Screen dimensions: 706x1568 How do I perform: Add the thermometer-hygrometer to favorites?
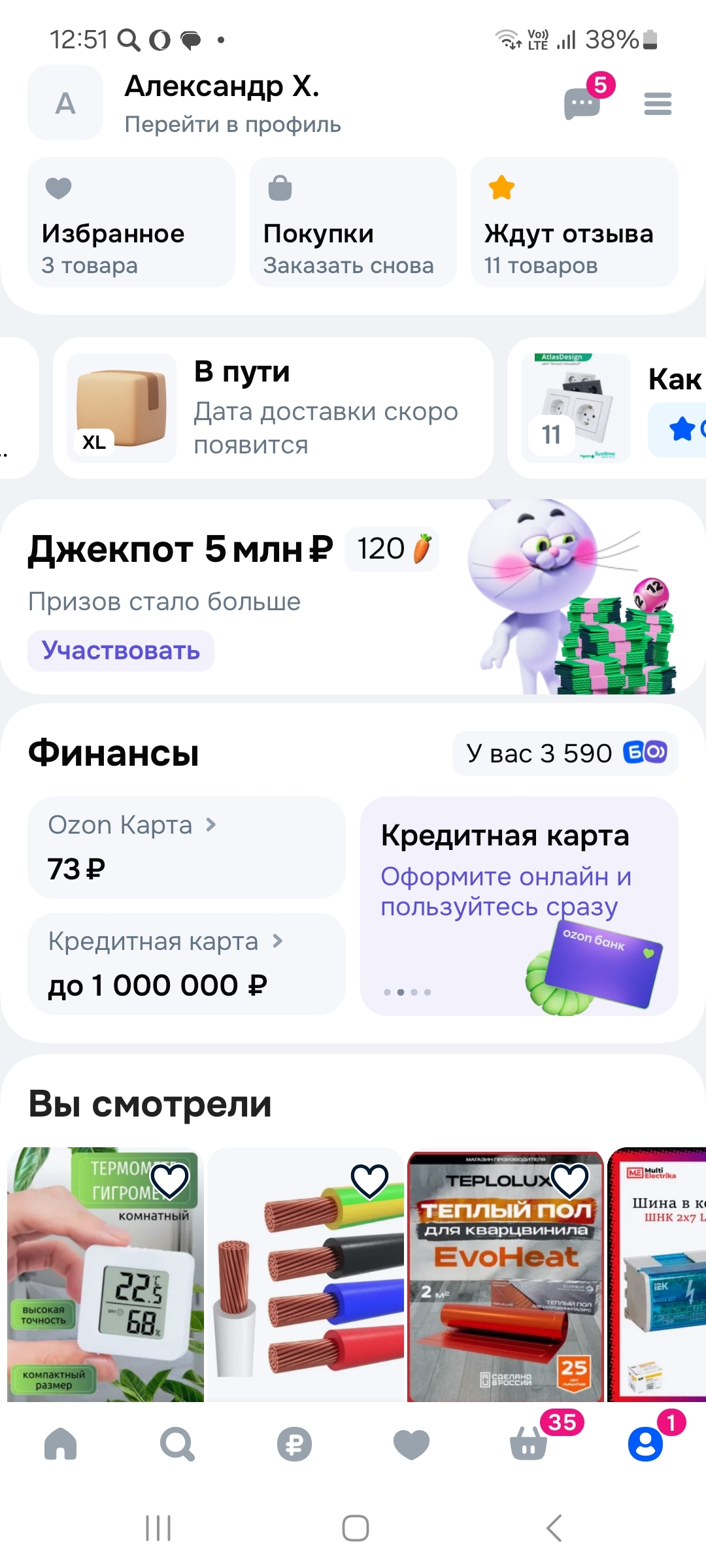[x=170, y=1181]
